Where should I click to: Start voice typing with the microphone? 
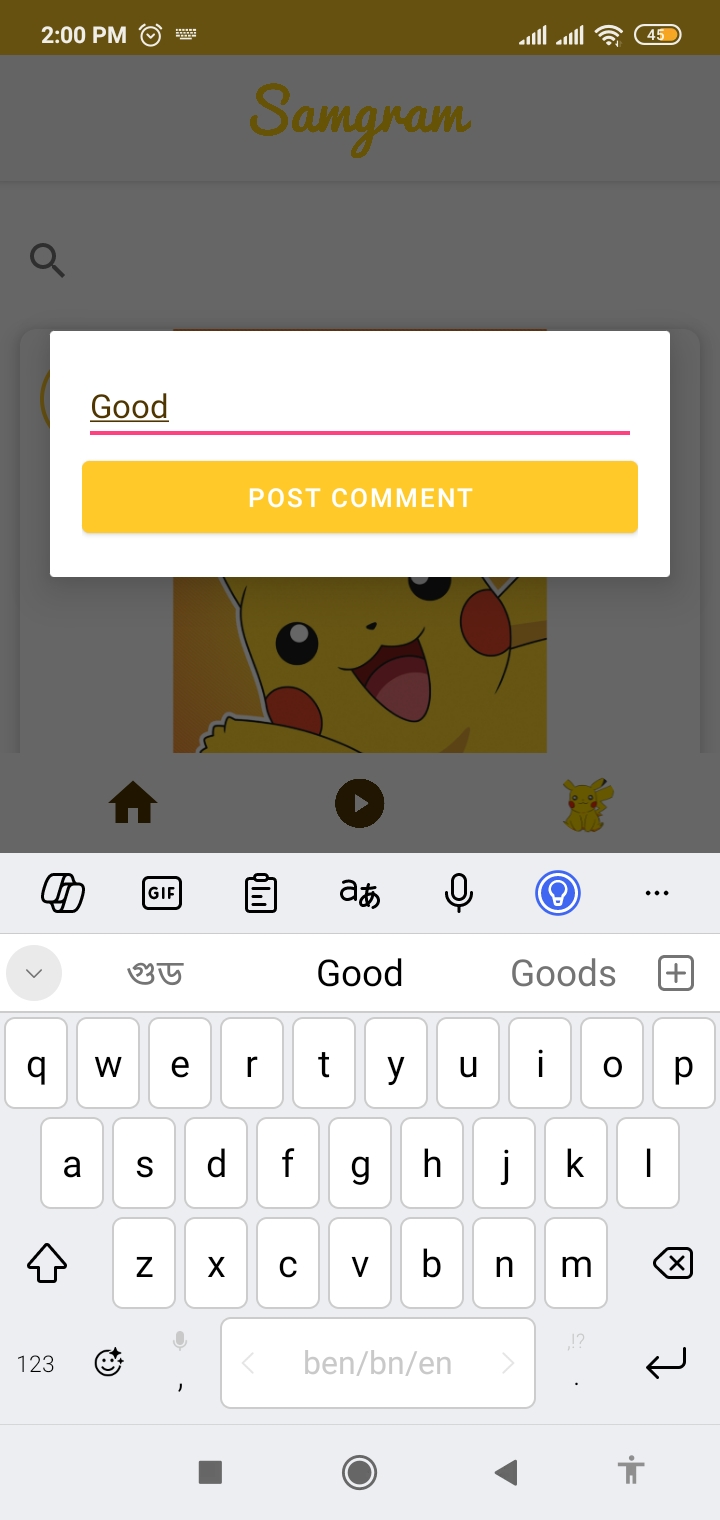(x=458, y=892)
